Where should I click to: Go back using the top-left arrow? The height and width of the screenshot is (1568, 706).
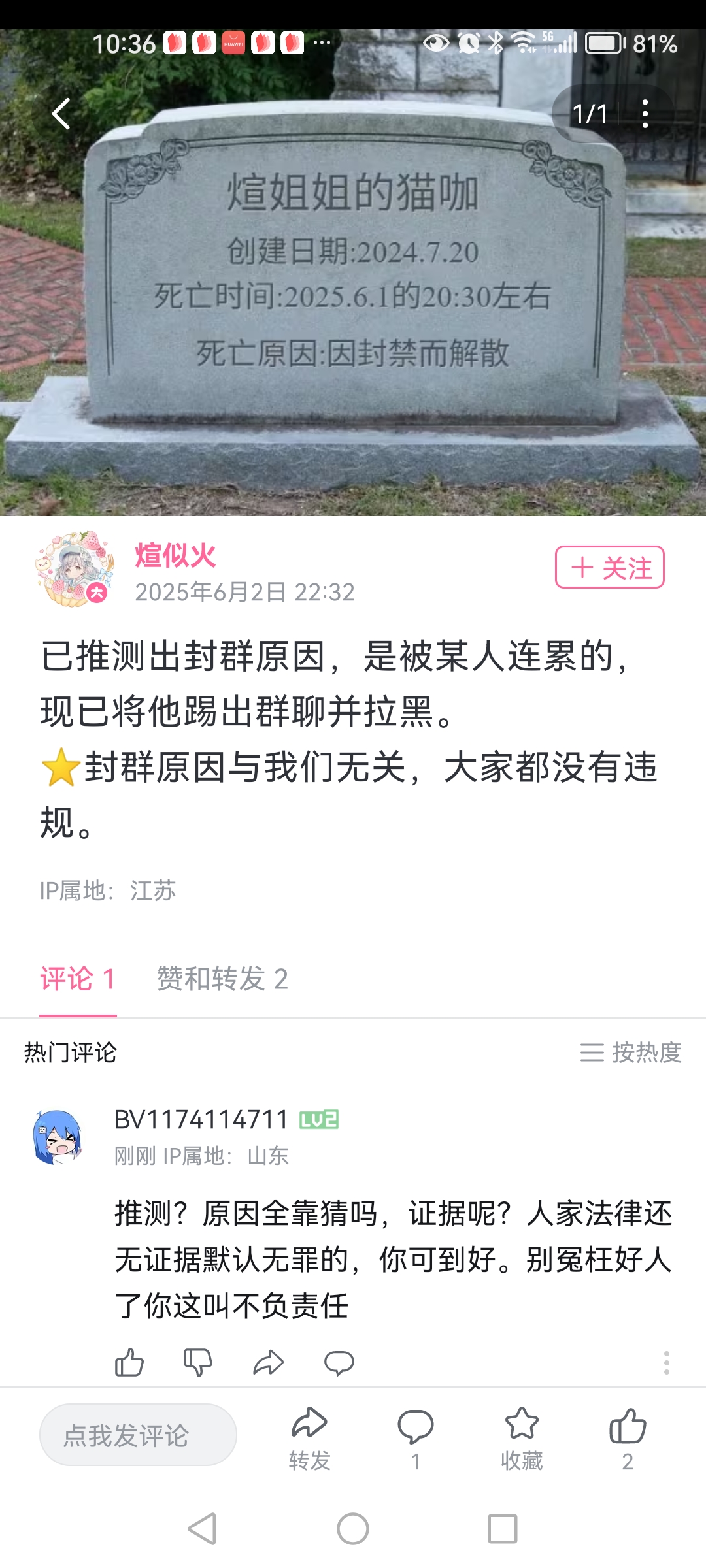61,114
